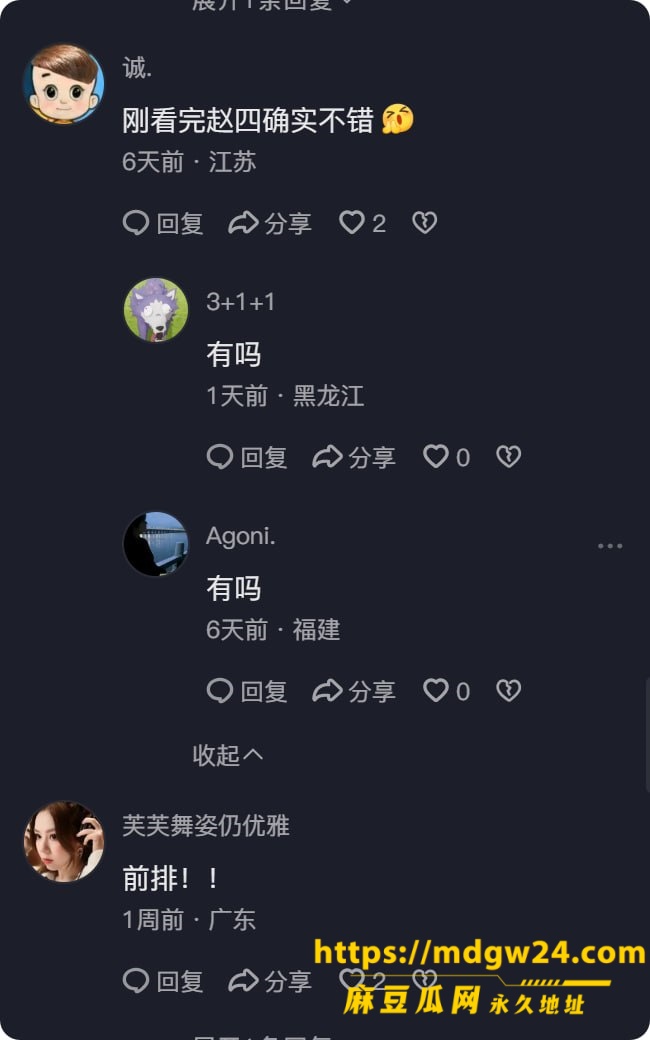The image size is (650, 1040).
Task: Open 诚.'s profile avatar
Action: pyautogui.click(x=64, y=84)
